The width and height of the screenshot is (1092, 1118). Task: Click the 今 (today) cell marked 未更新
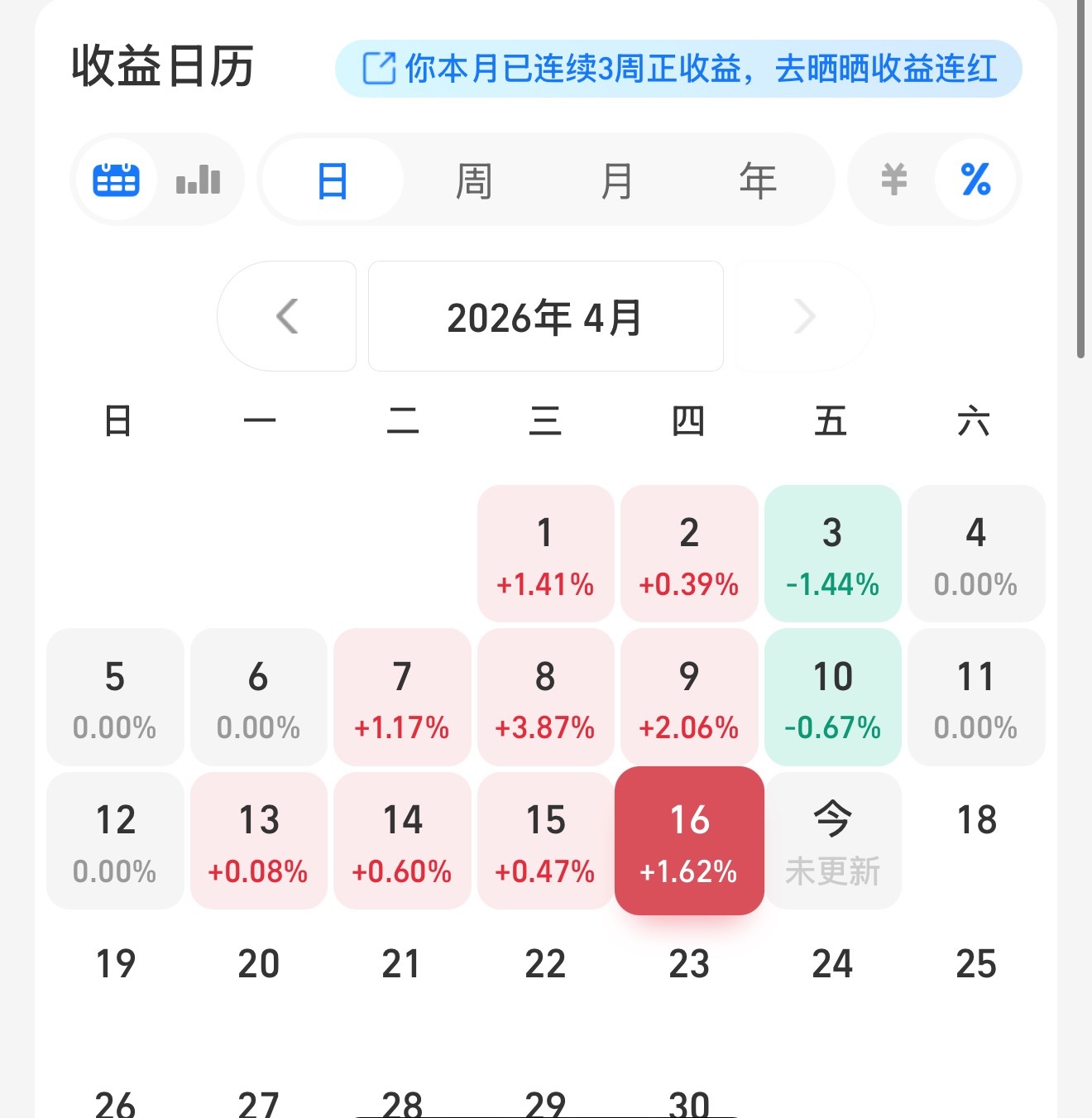(832, 840)
